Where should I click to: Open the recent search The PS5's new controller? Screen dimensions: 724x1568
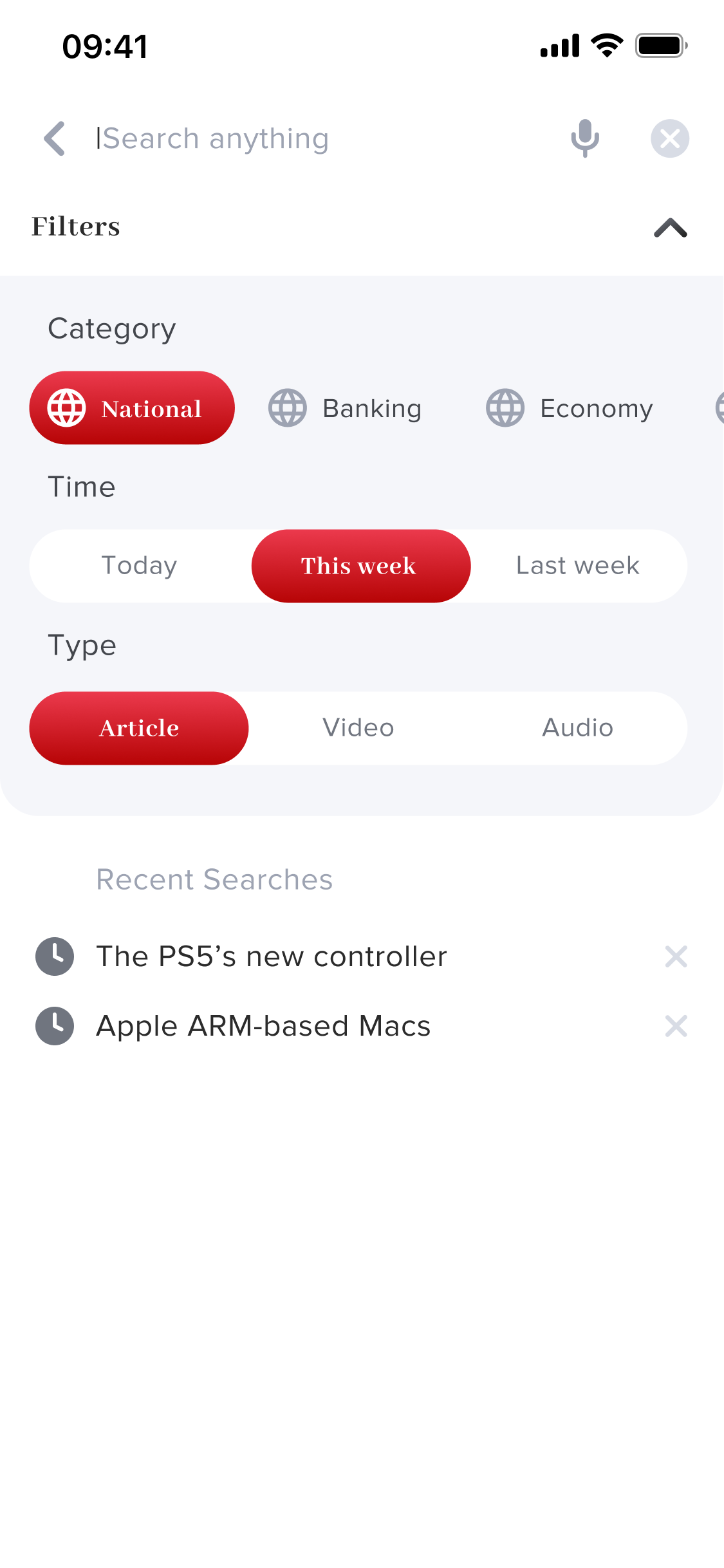(271, 957)
